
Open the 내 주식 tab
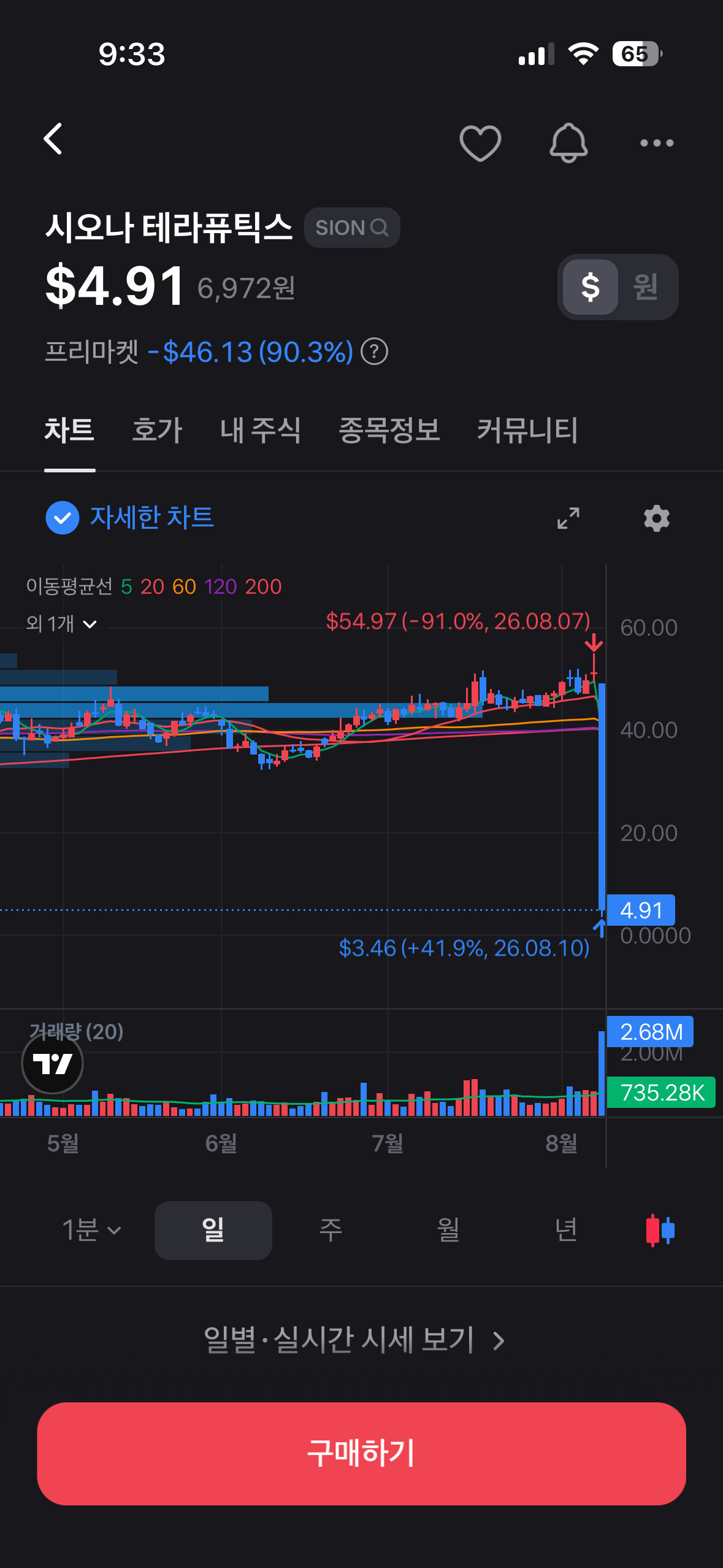[x=261, y=430]
